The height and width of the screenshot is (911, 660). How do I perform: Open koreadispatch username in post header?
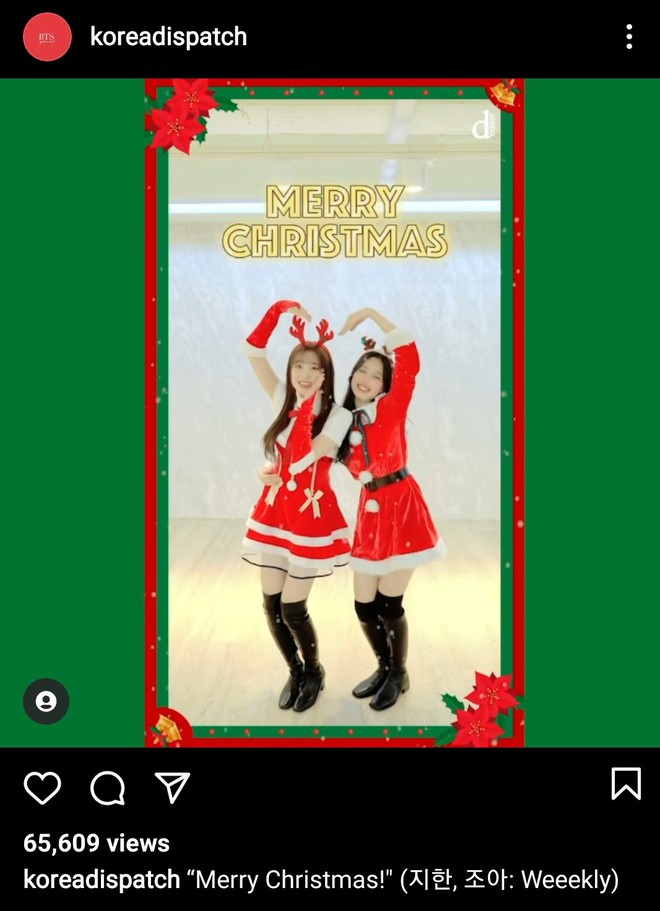(168, 37)
